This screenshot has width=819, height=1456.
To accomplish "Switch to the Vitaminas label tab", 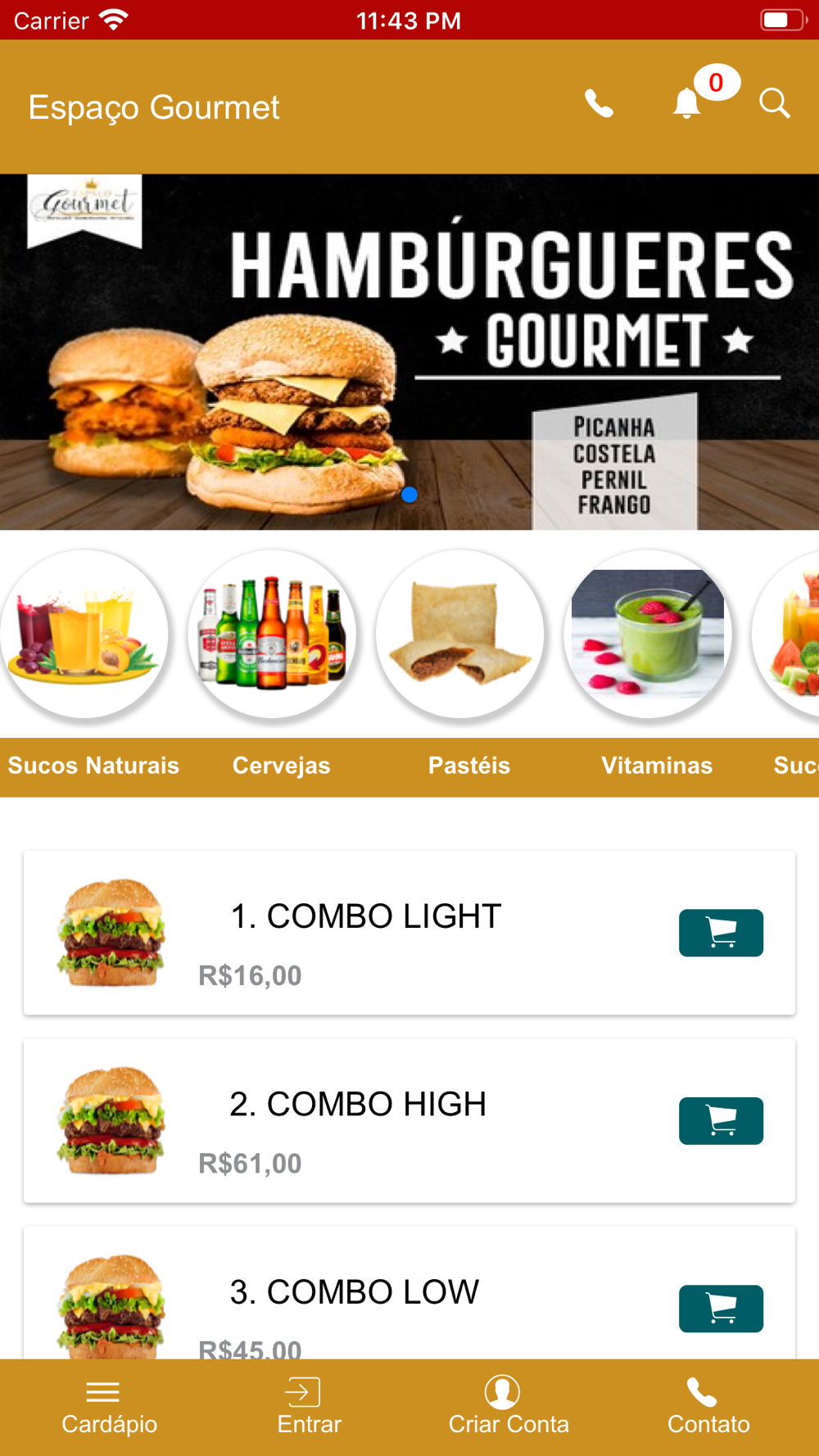I will [x=657, y=766].
